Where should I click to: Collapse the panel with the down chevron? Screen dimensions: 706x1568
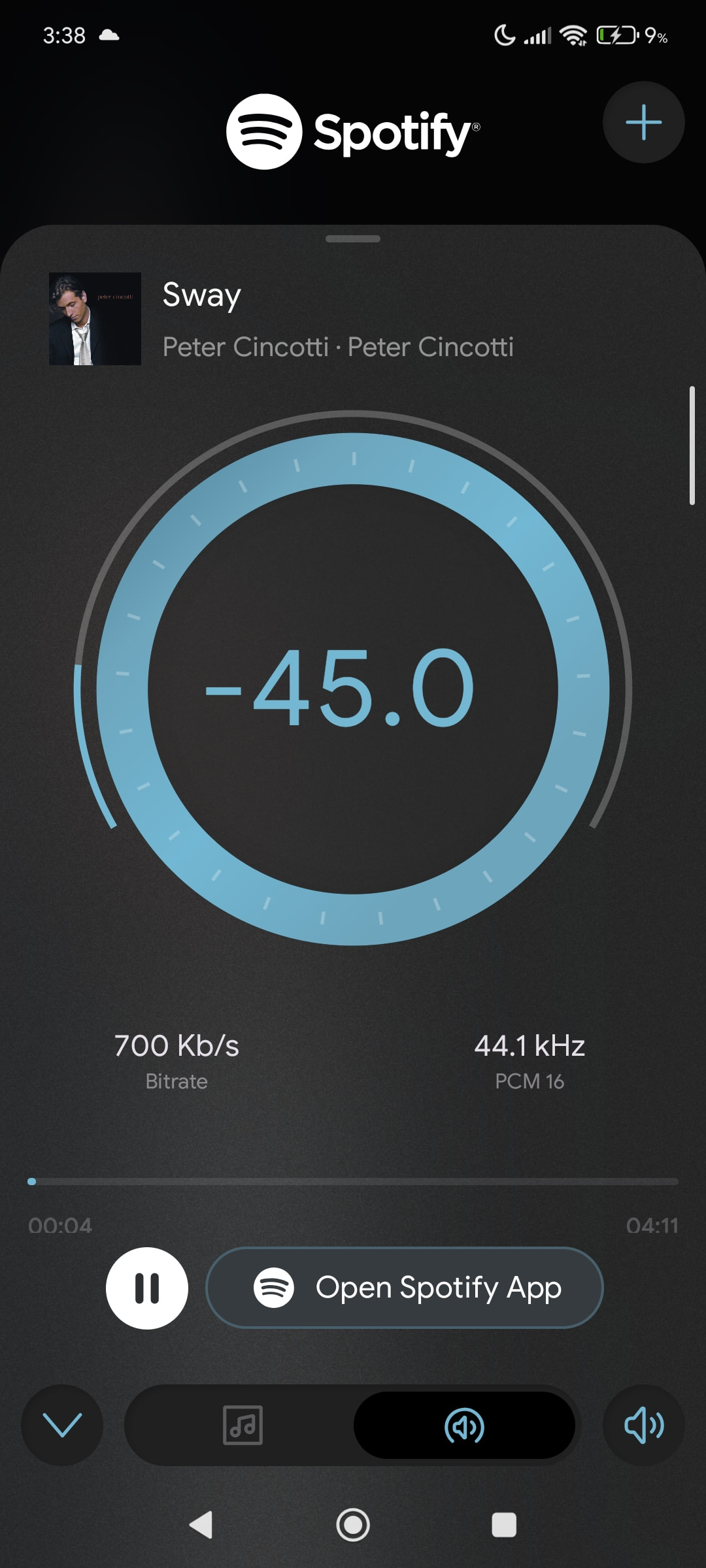[x=62, y=1425]
